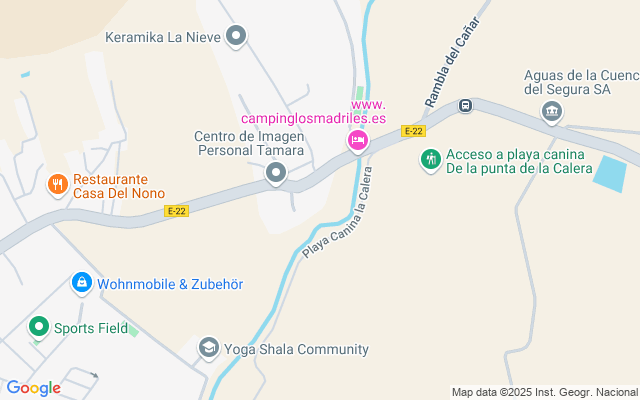Open the Wohnmobile & Zubehör shop marker
The image size is (640, 400).
[81, 284]
